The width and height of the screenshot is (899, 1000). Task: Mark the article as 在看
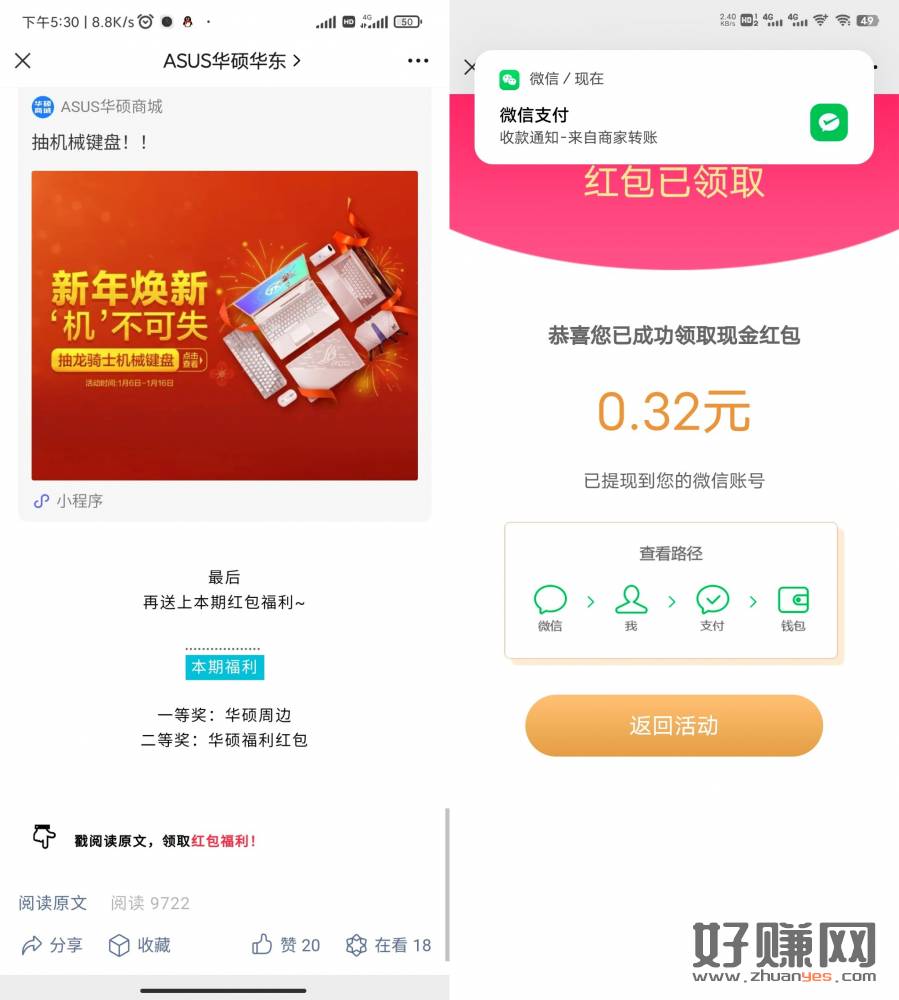(x=388, y=945)
